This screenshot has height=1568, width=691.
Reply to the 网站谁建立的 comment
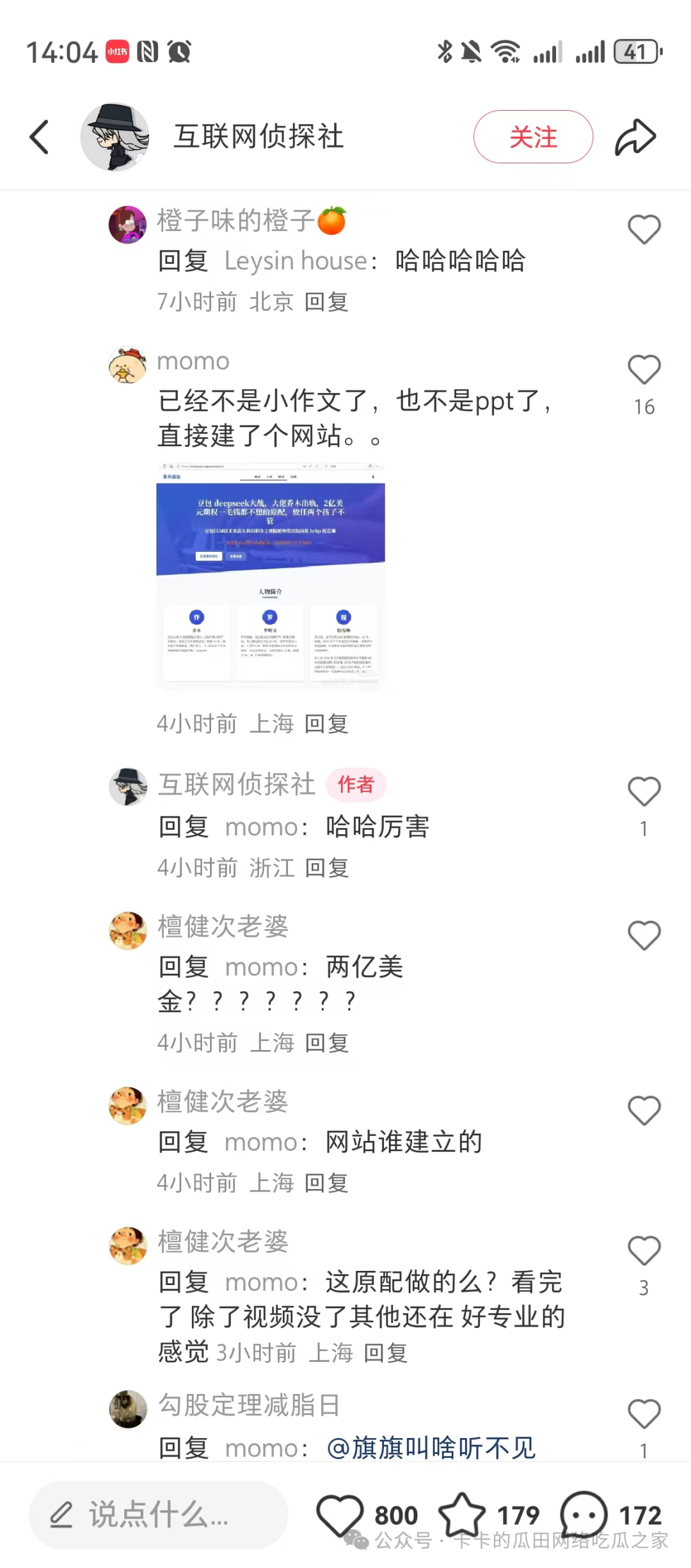click(326, 1183)
